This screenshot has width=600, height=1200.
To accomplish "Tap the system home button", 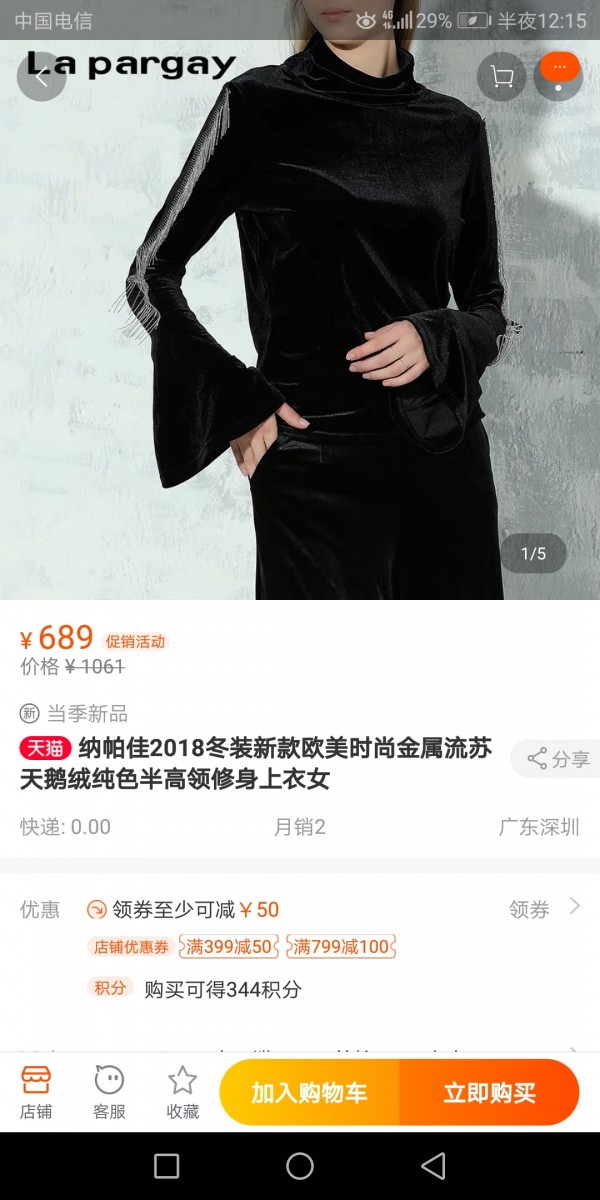I will click(300, 1166).
